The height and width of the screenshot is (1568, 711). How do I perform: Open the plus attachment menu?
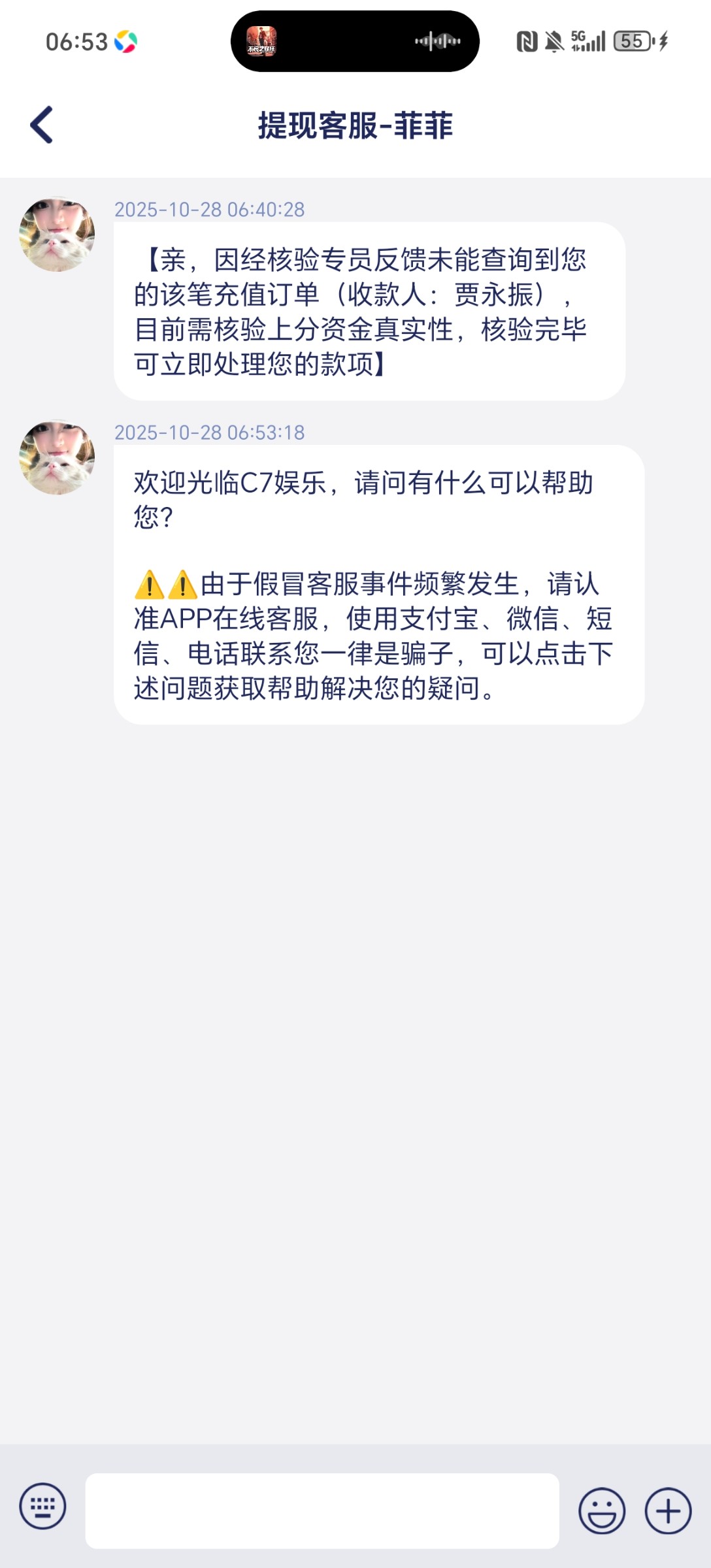click(668, 1510)
